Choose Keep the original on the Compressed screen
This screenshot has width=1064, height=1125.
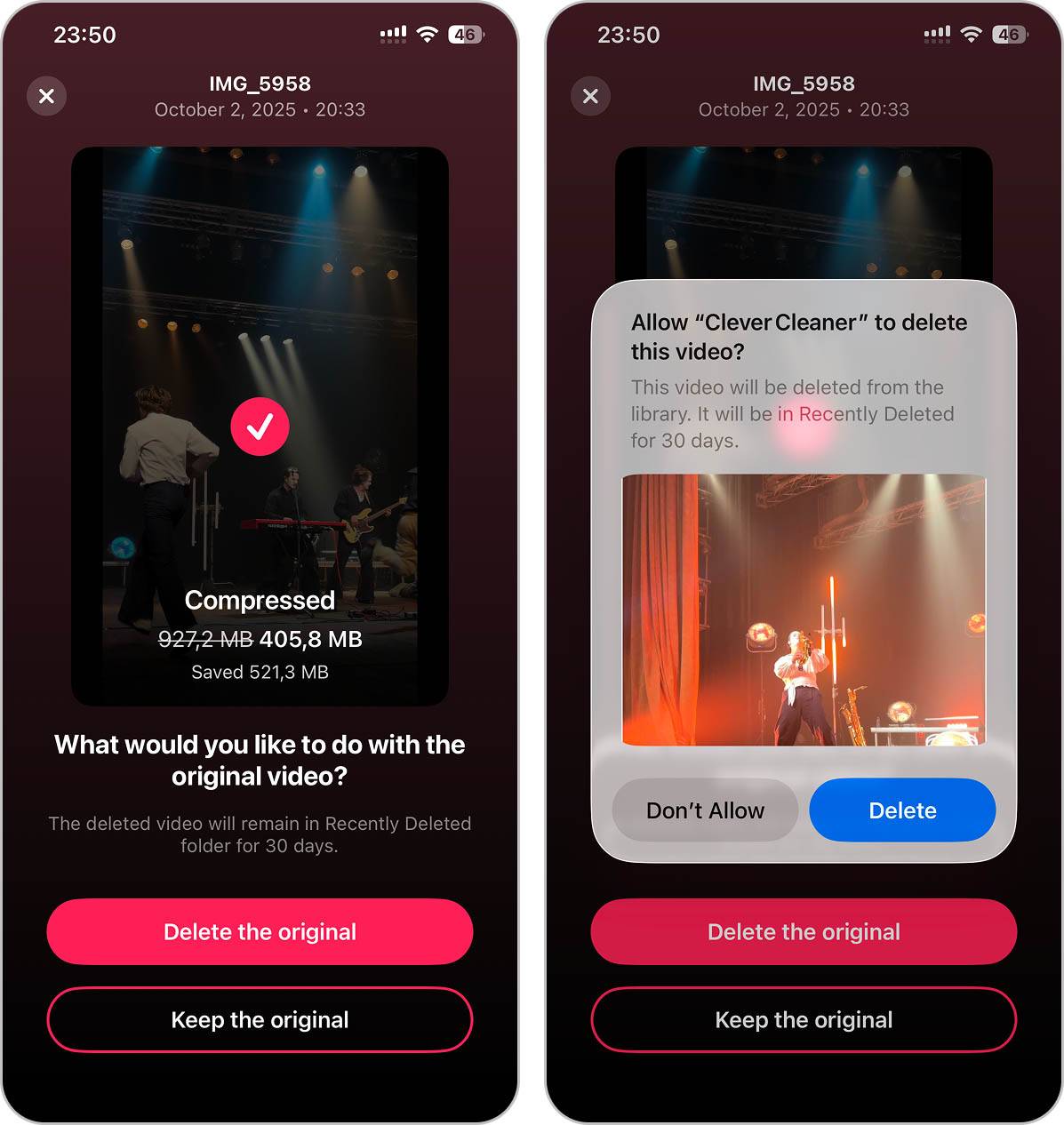[260, 1019]
